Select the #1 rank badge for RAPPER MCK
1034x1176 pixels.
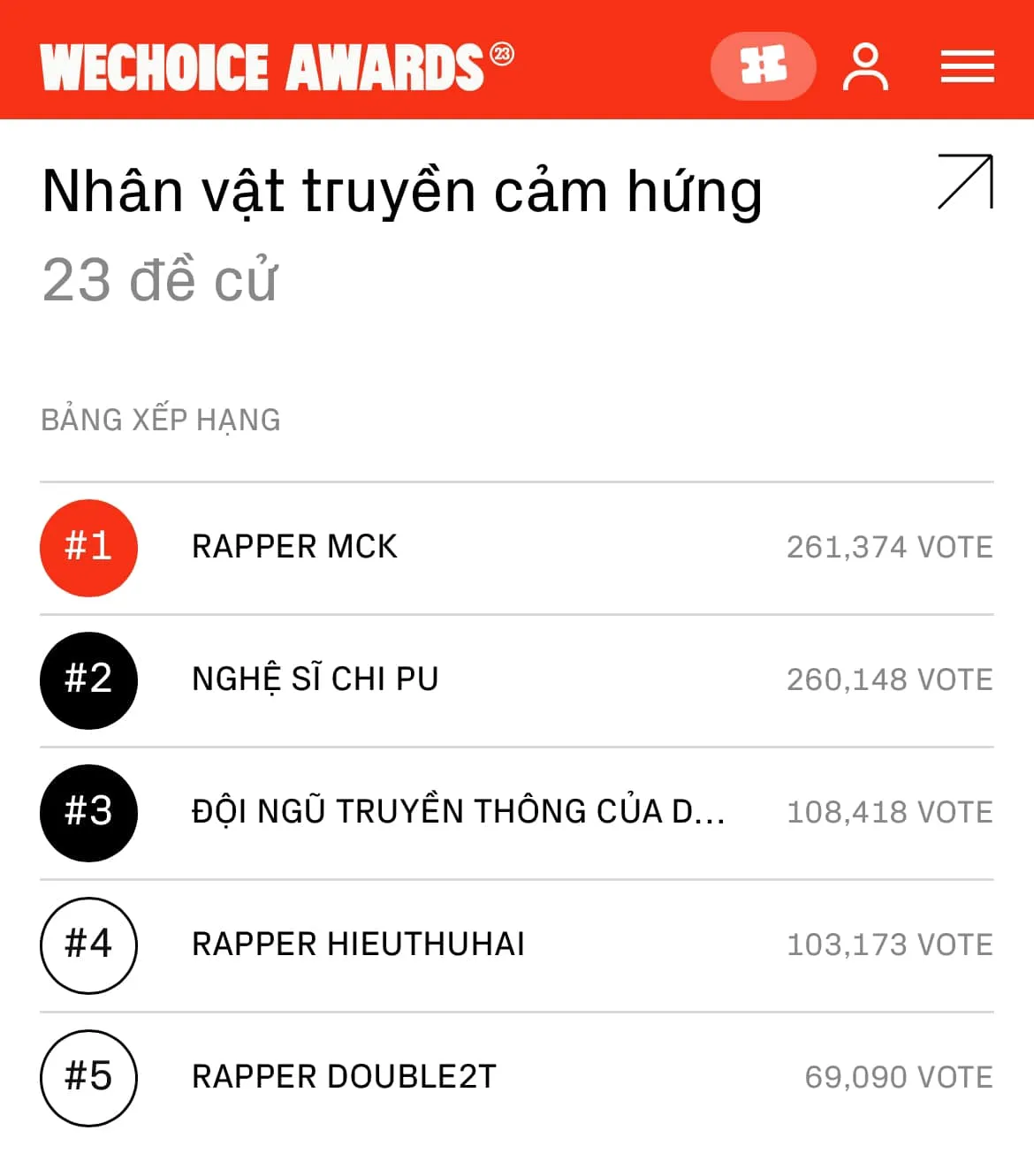pos(88,547)
